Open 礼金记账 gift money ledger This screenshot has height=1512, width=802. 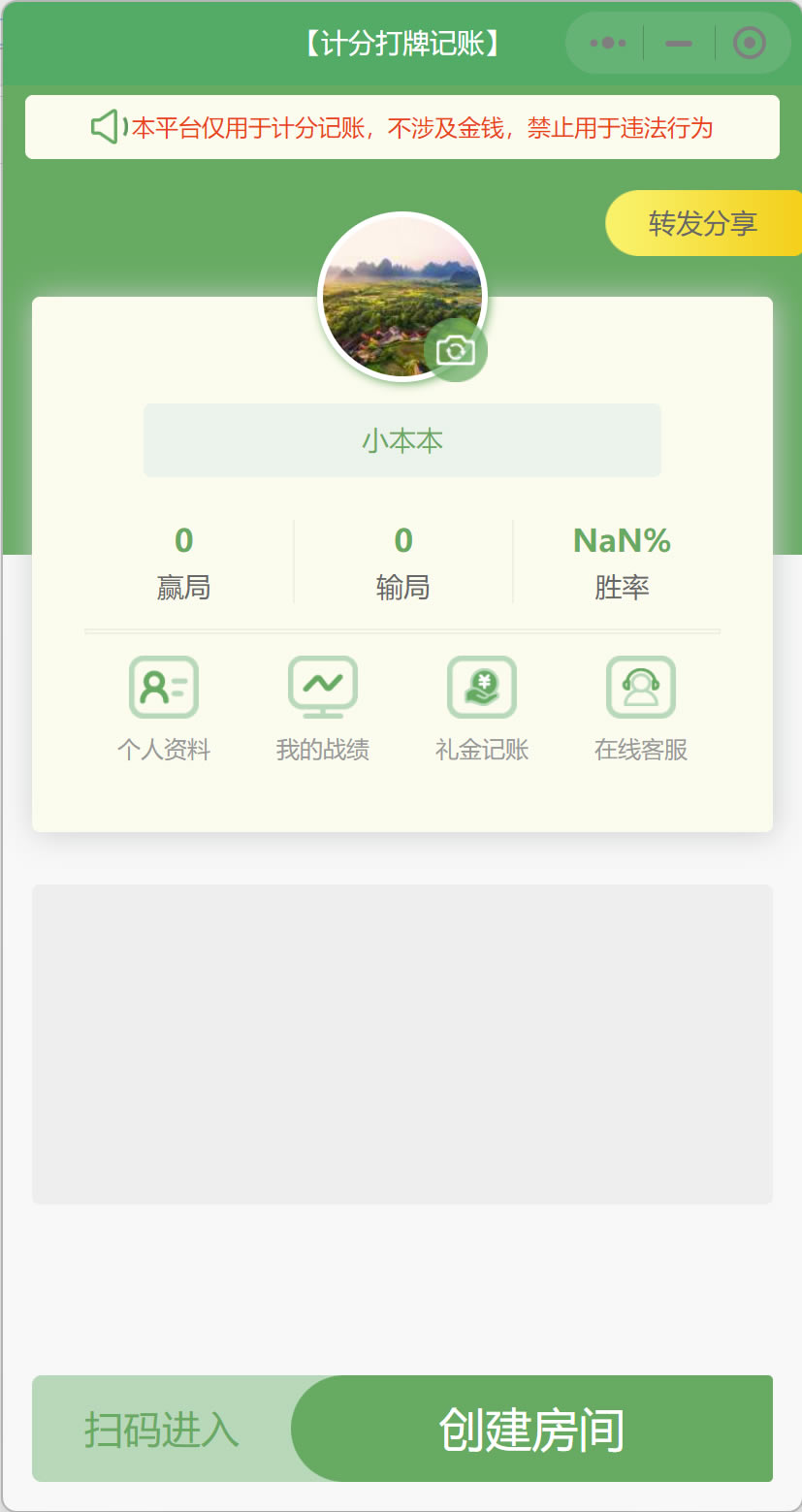click(x=482, y=708)
